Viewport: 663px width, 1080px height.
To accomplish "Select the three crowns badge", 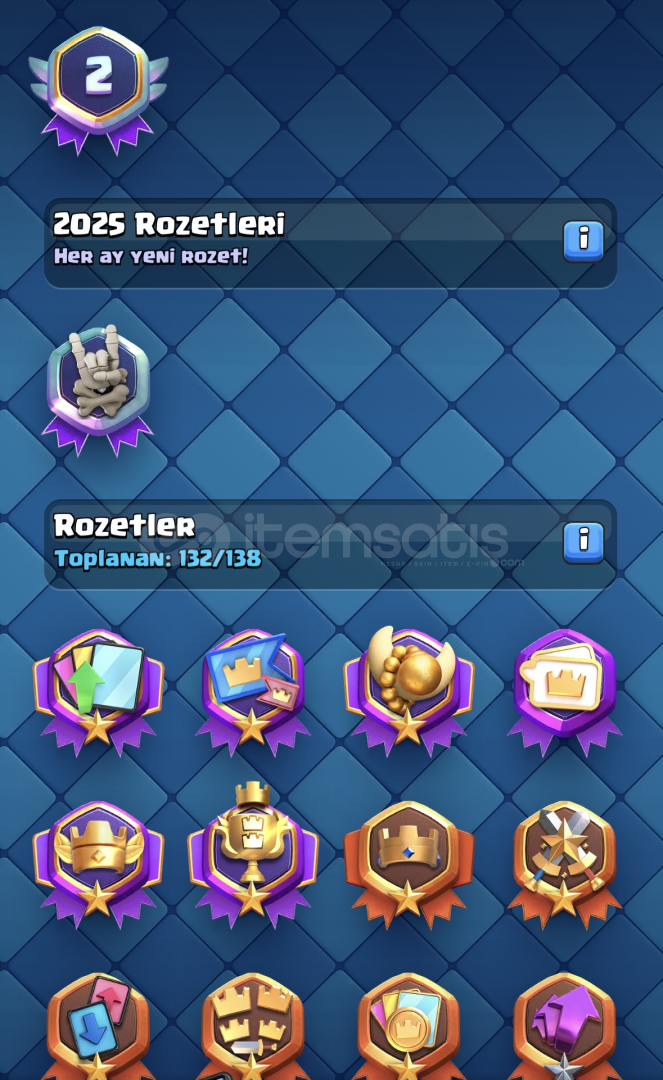I will coord(253,1025).
